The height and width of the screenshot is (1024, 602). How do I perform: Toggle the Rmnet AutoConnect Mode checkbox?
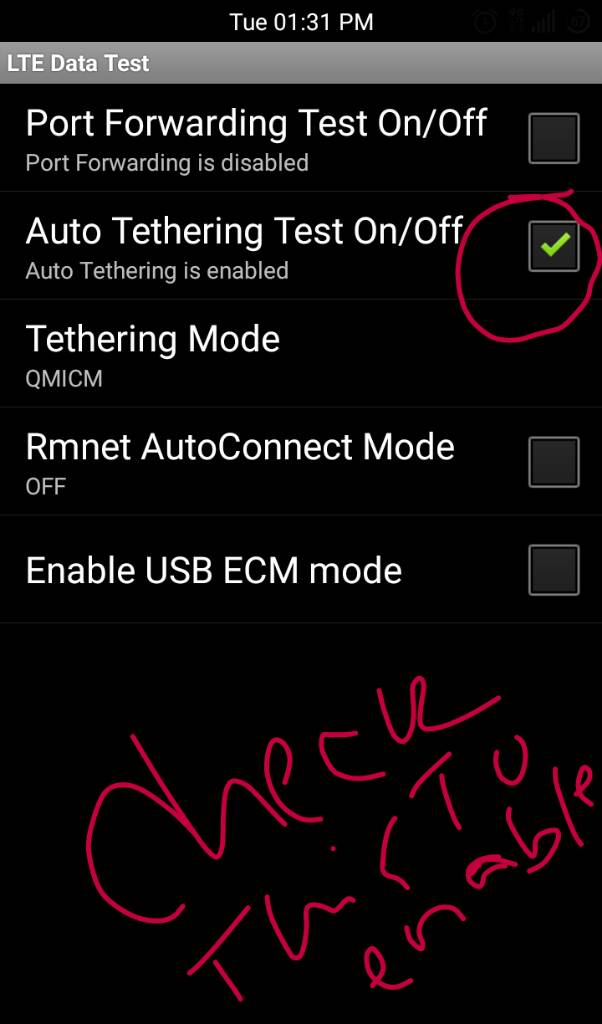tap(553, 462)
